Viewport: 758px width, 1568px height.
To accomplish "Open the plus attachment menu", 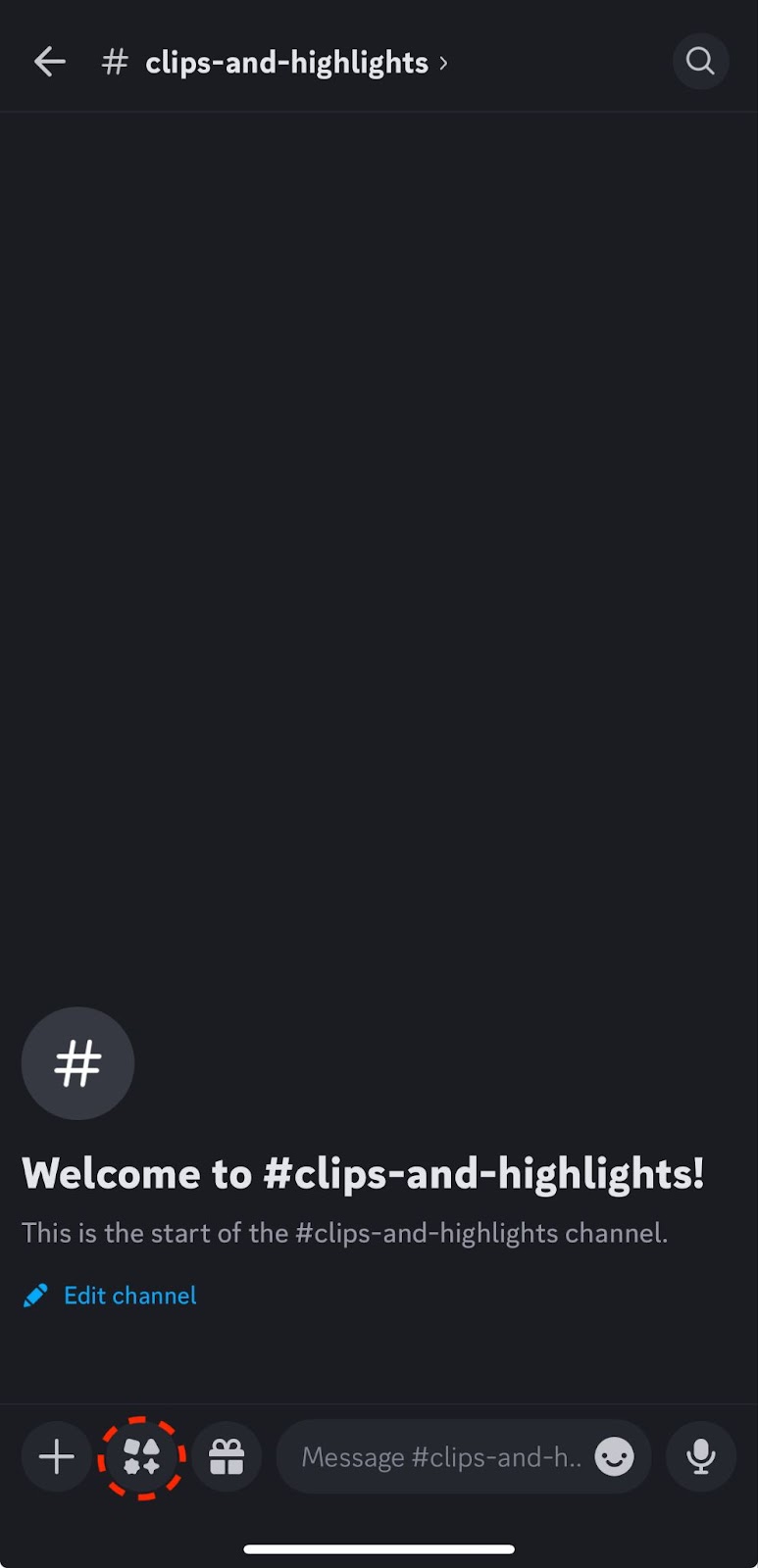I will click(x=57, y=1456).
